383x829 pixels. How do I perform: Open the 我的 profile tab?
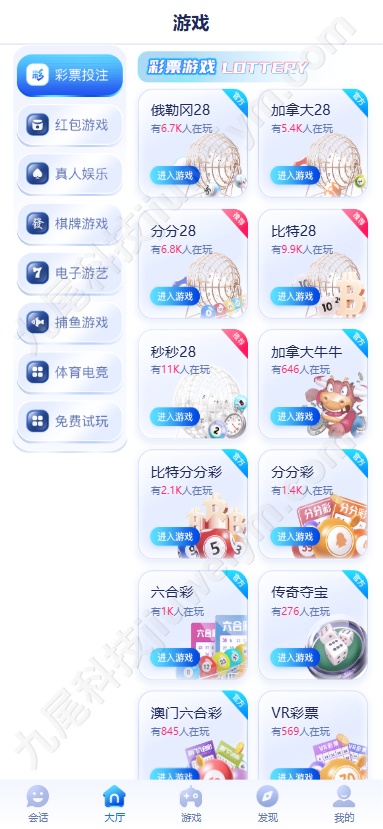pos(344,804)
